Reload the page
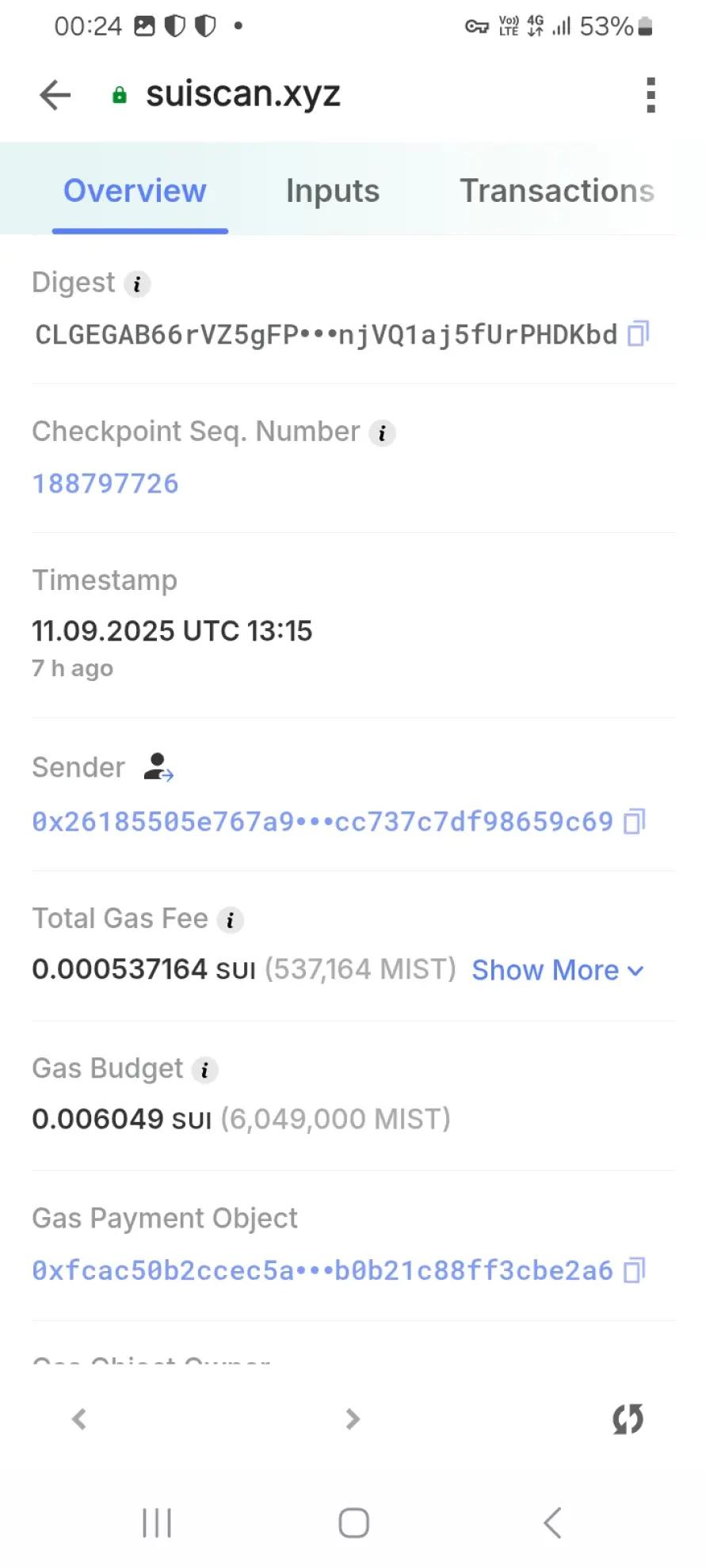The width and height of the screenshot is (706, 1568). click(x=628, y=1419)
